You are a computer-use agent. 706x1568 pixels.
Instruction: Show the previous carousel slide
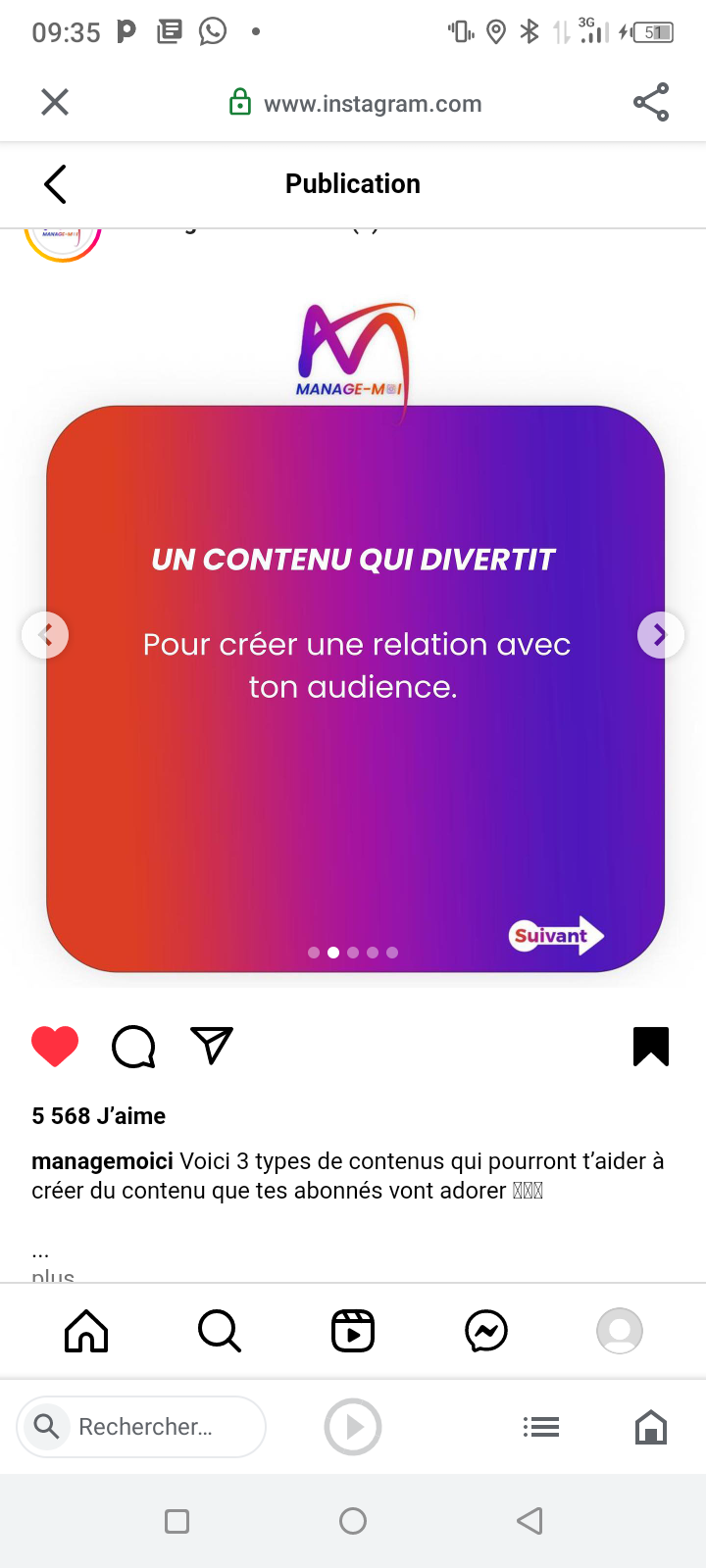point(45,635)
